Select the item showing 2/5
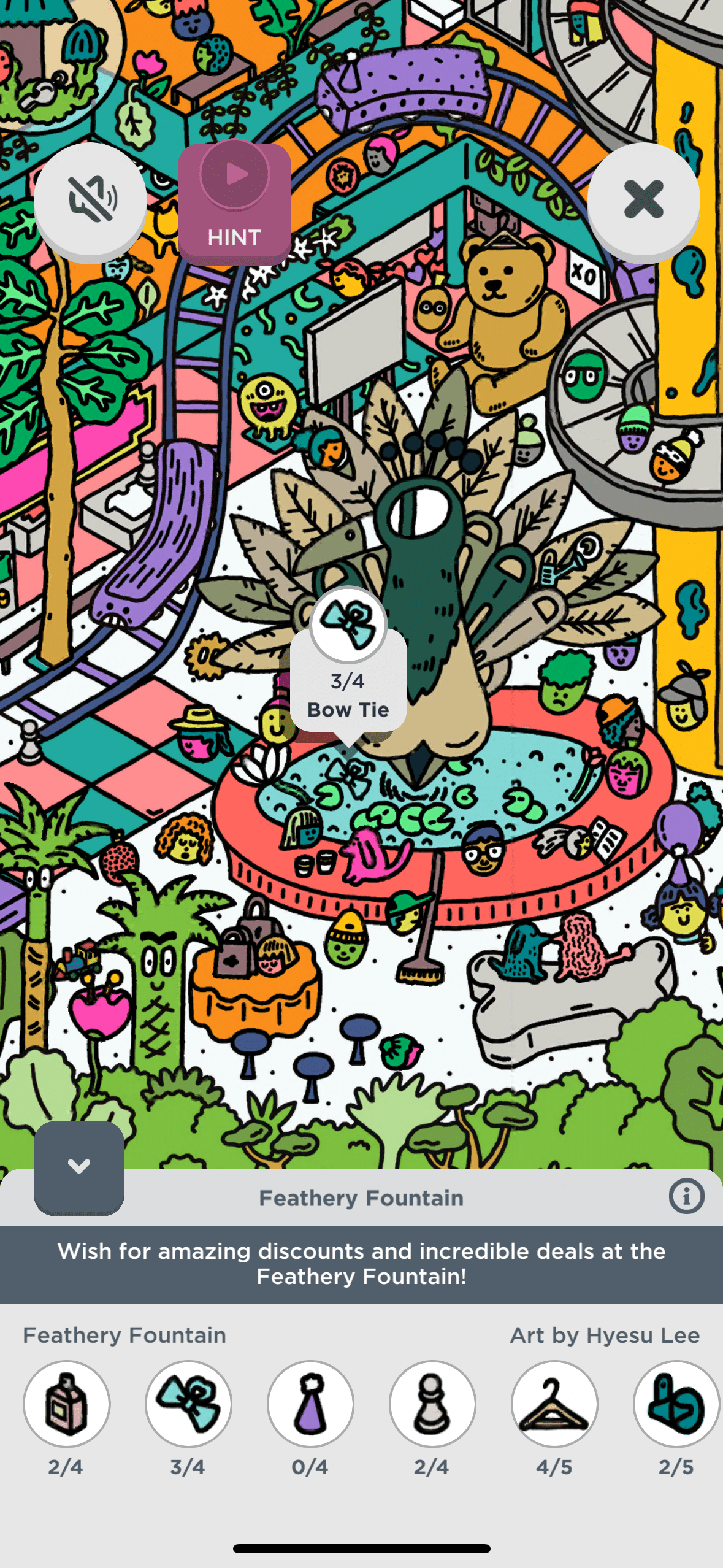The height and width of the screenshot is (1568, 723). click(x=676, y=1404)
